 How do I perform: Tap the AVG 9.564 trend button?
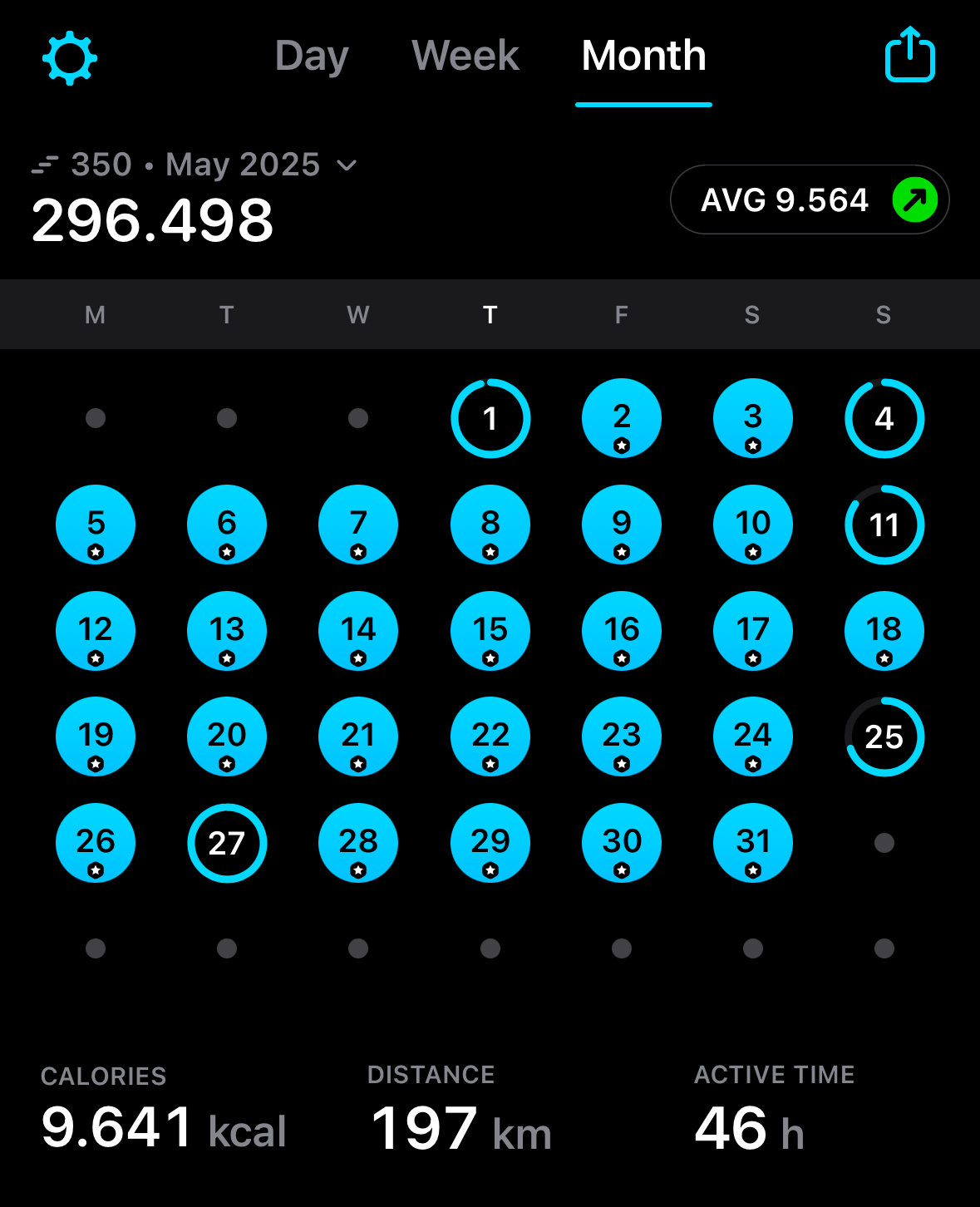(x=810, y=200)
